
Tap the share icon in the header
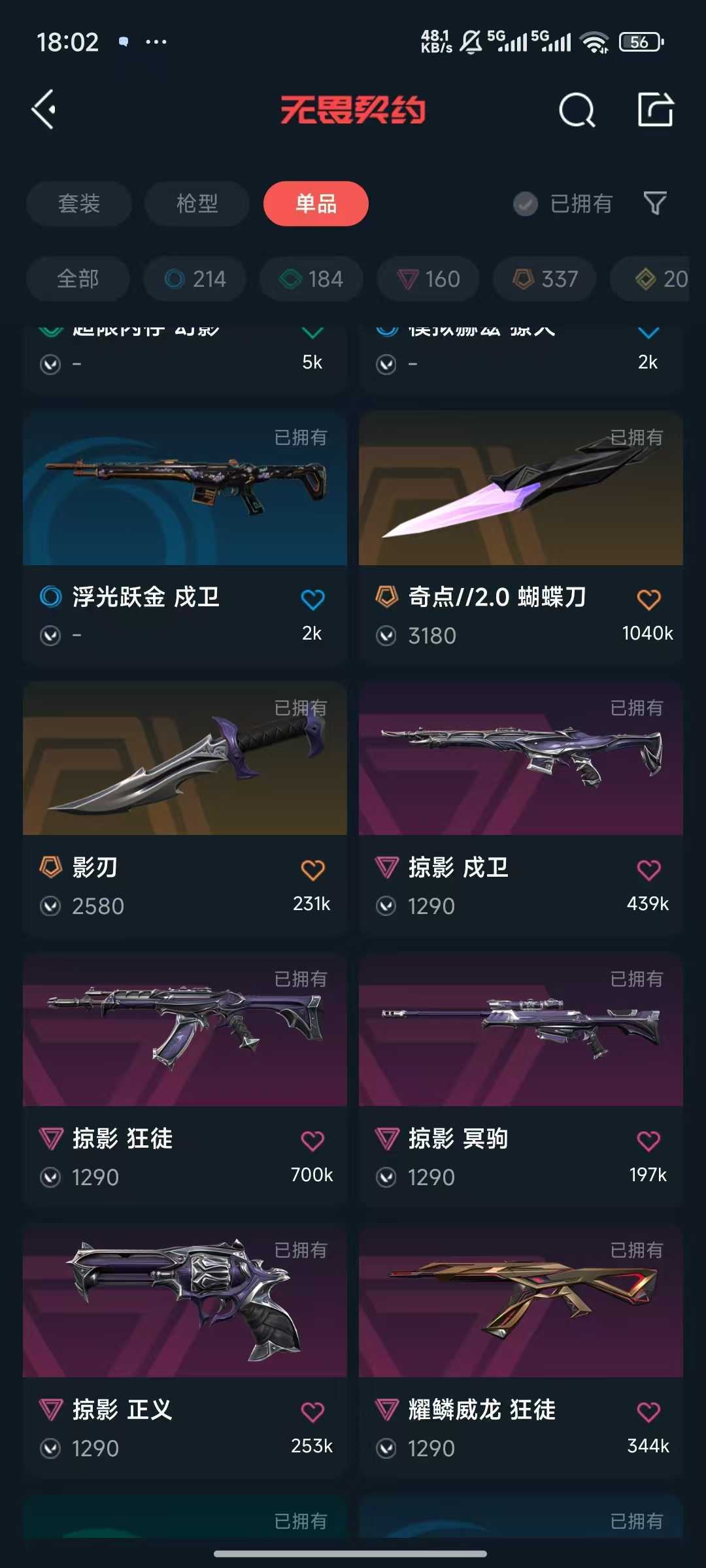655,109
